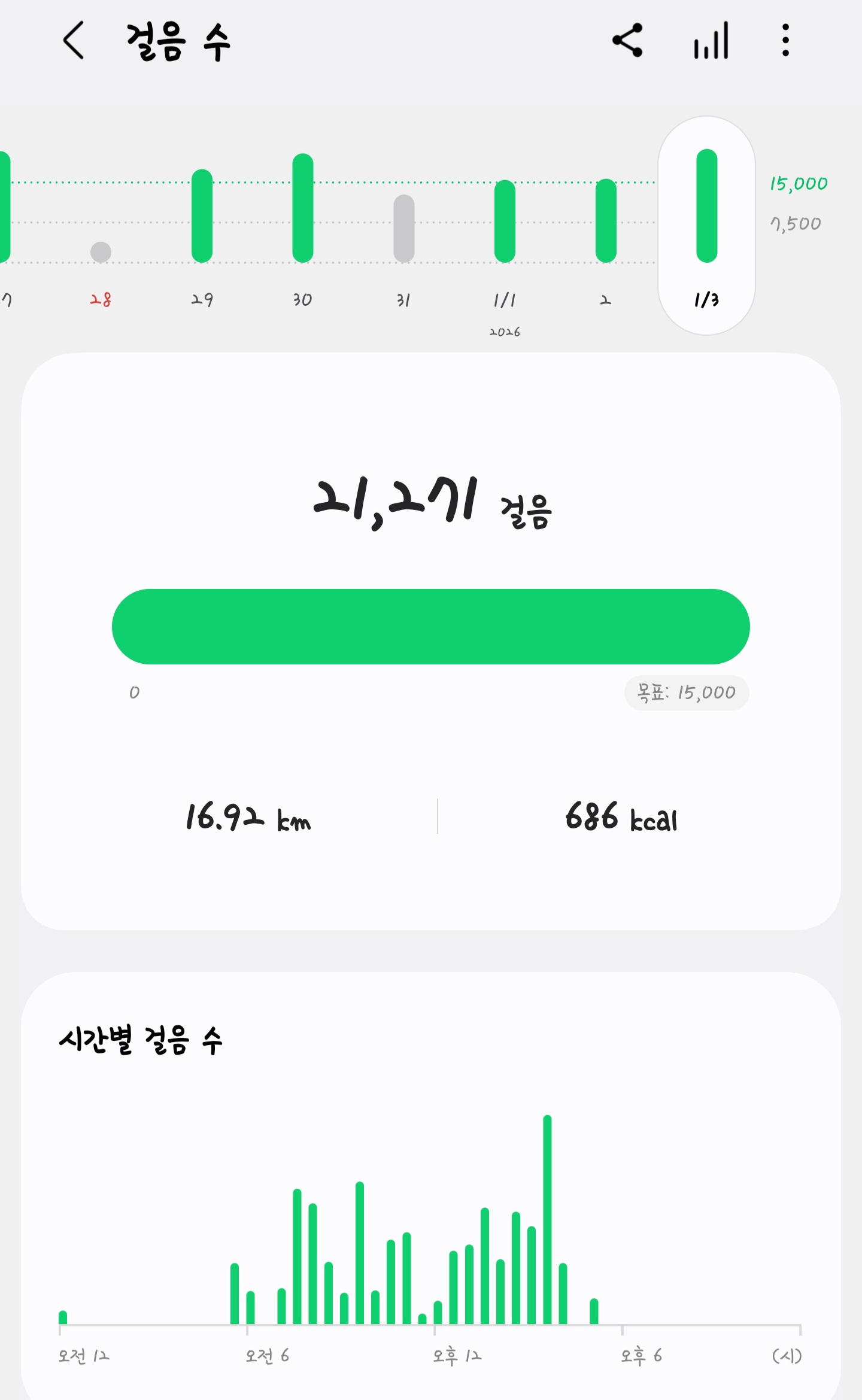Viewport: 862px width, 1400px height.
Task: Open the three-dot overflow menu
Action: point(785,41)
